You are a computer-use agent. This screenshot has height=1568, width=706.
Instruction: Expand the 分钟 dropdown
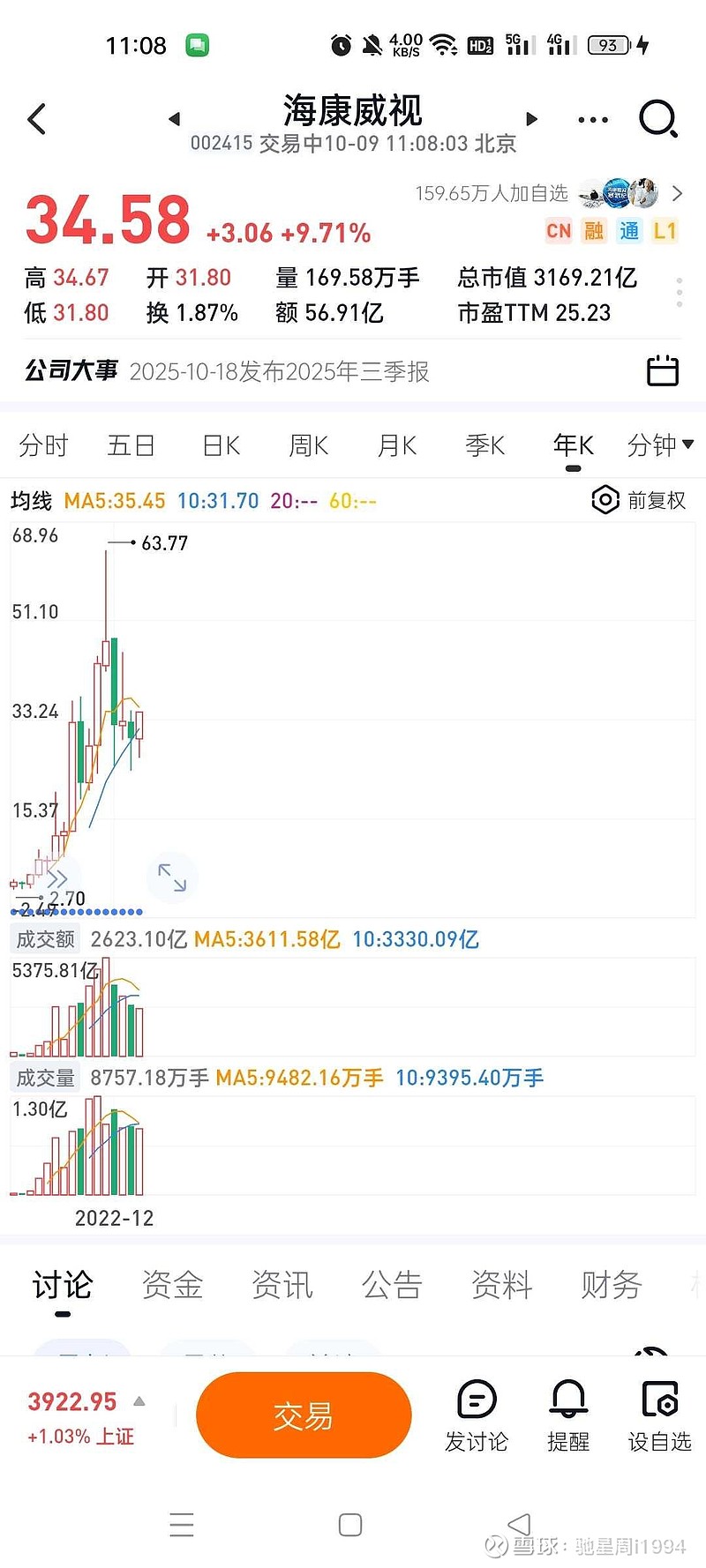tap(660, 445)
